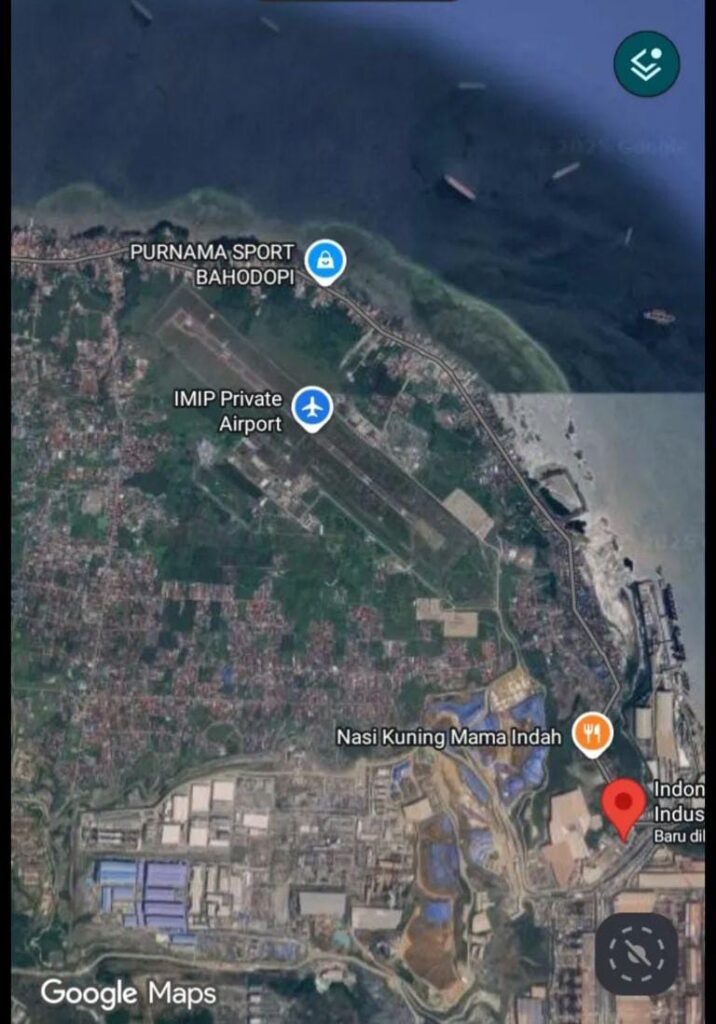Select the IMIP Private Airport marker
Viewport: 716px width, 1024px height.
[313, 408]
